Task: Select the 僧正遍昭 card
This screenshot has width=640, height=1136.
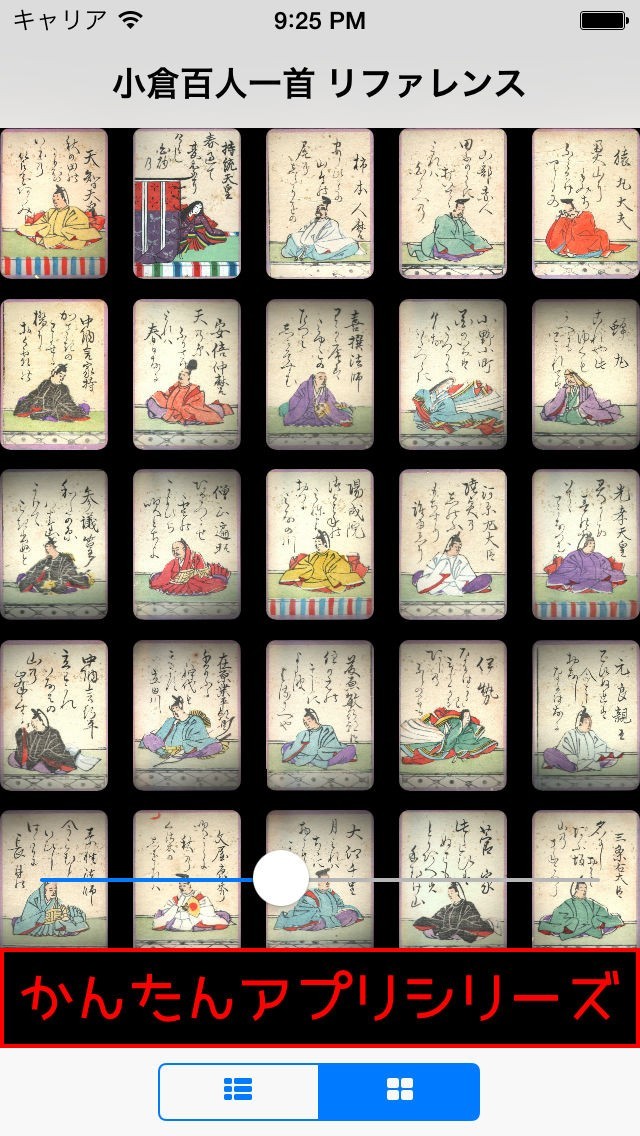Action: click(x=187, y=544)
